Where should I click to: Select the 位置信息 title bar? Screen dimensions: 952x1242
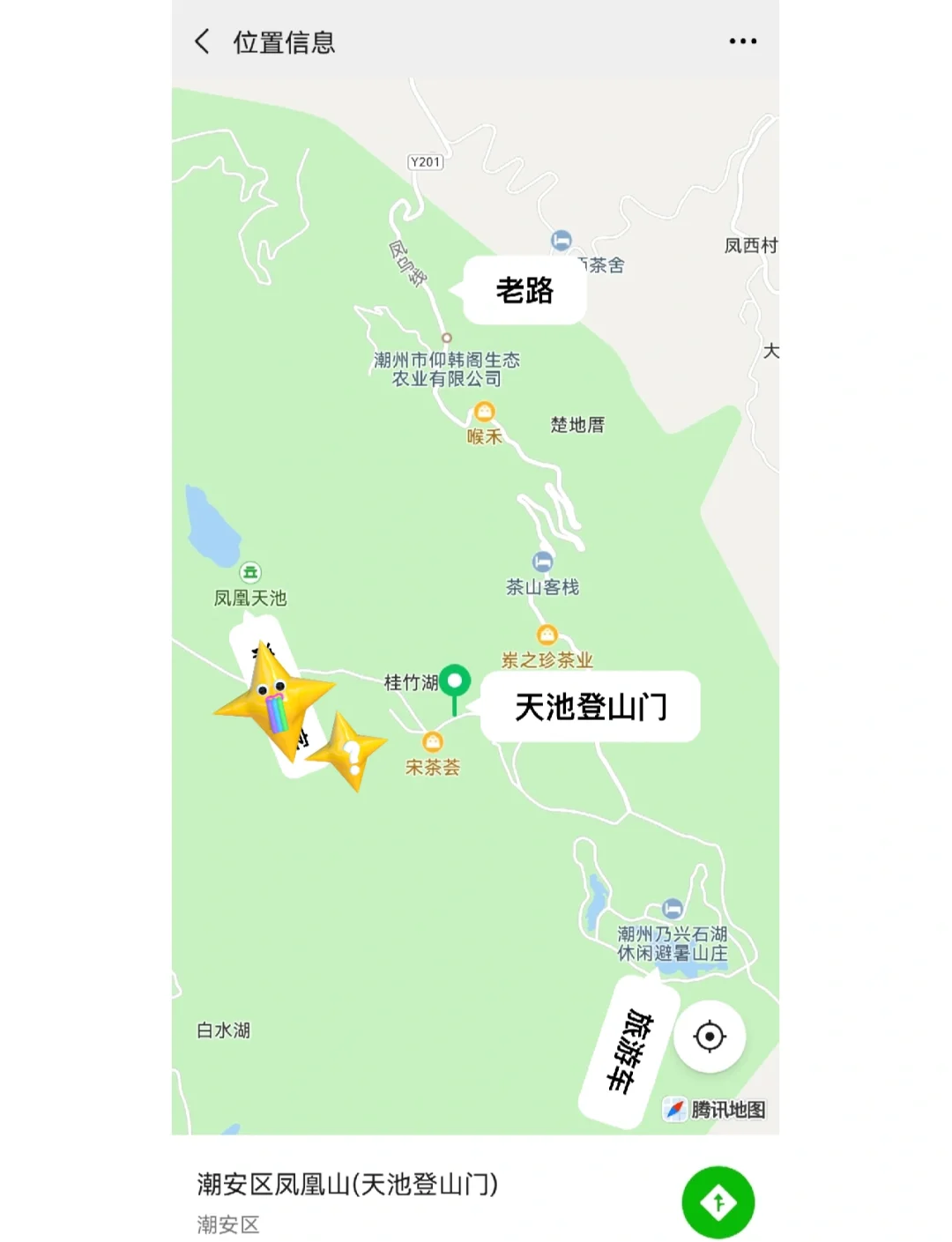click(284, 41)
